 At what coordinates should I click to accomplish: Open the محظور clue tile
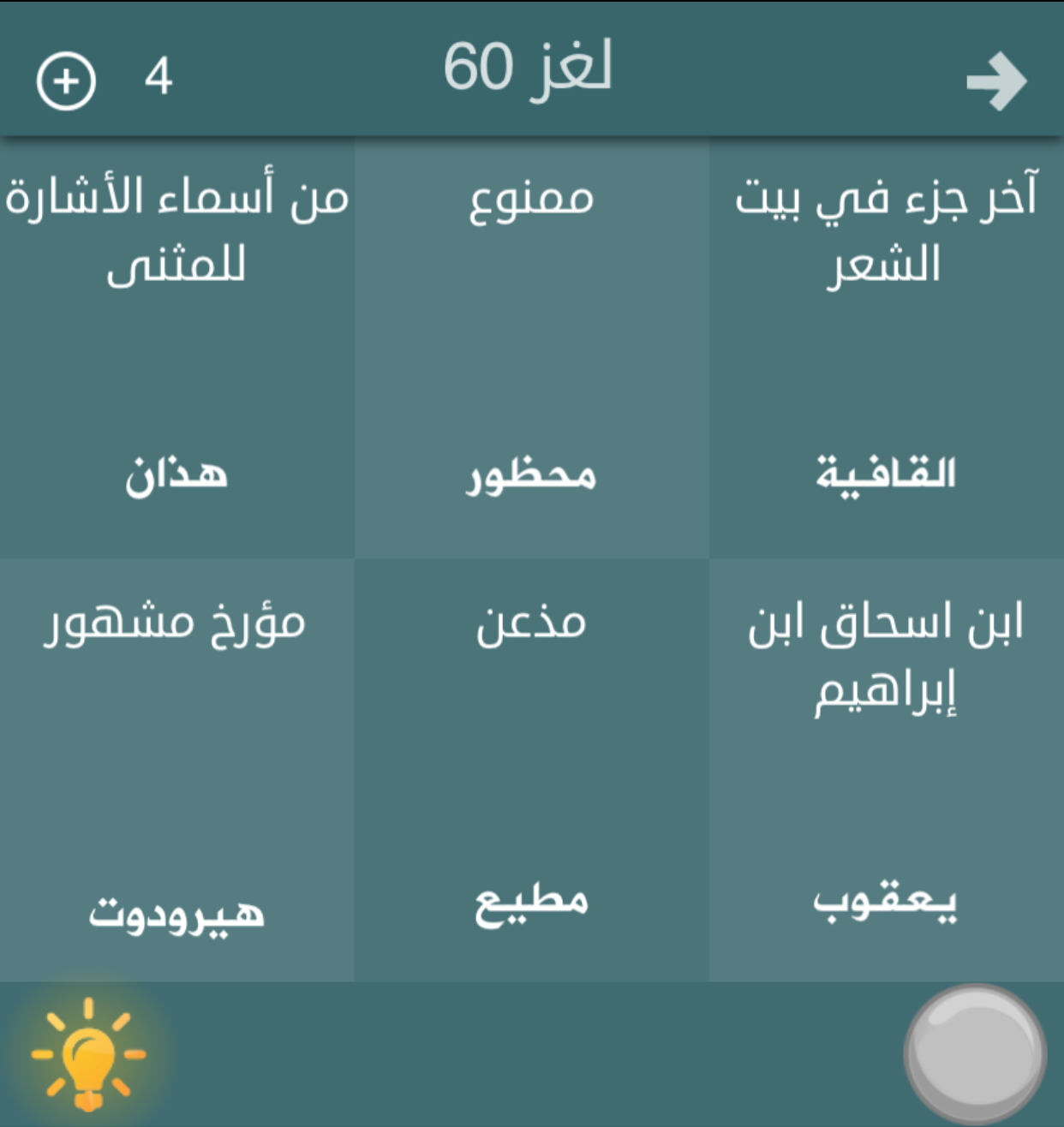[x=531, y=347]
